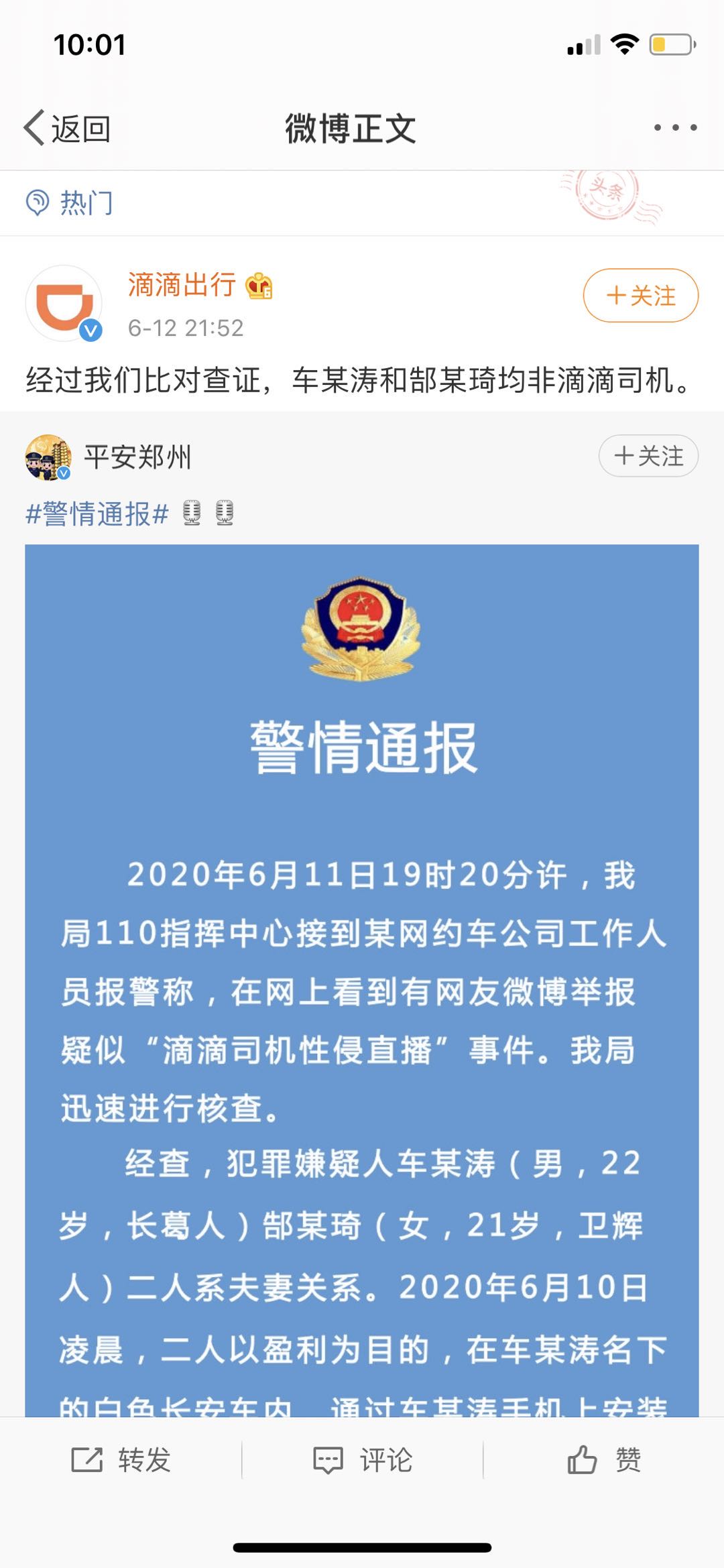Open the 滴滴出行 account name
Screen dimensions: 724x1568
tap(182, 285)
